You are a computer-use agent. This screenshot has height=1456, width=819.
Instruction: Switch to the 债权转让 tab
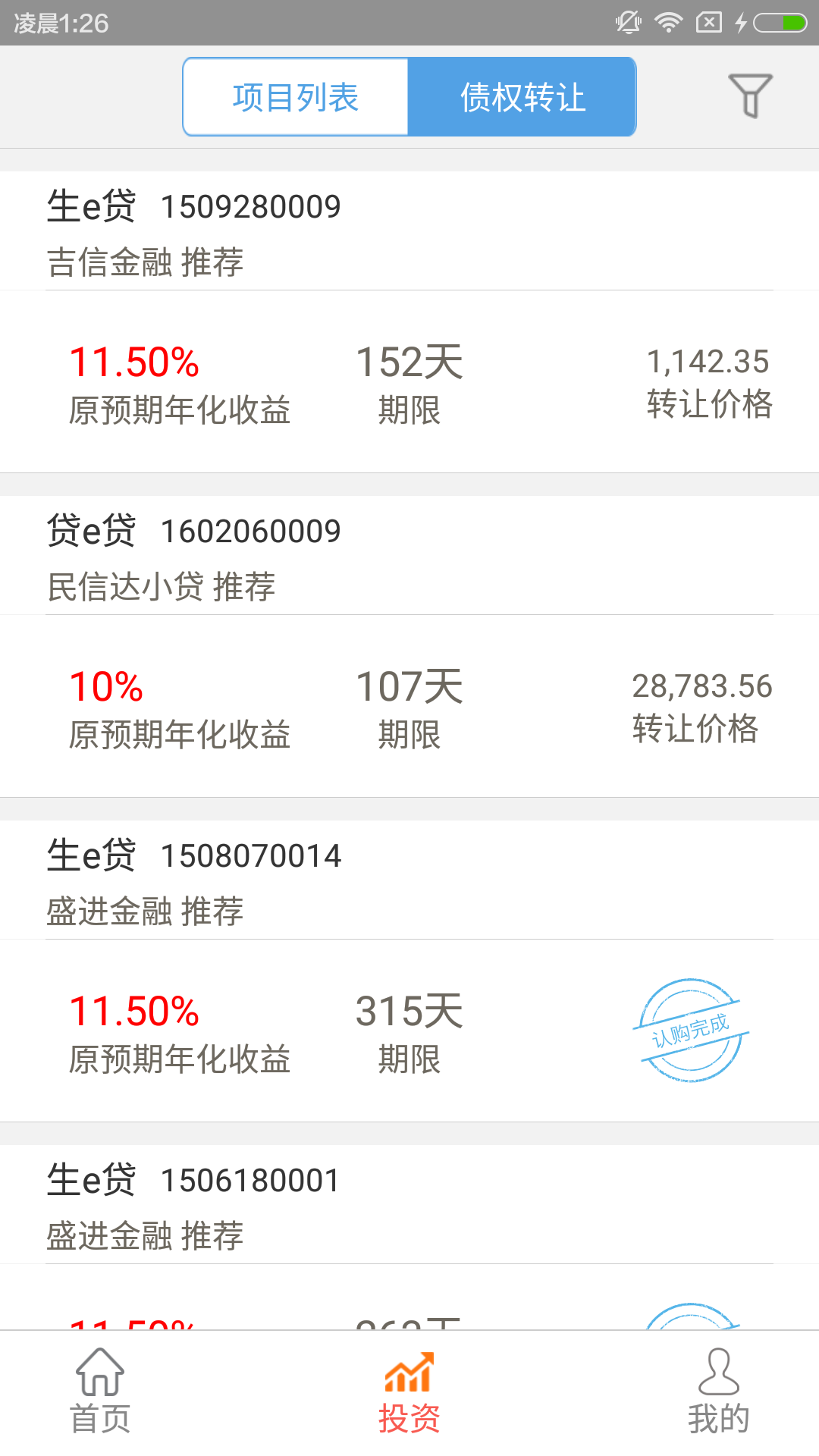522,96
